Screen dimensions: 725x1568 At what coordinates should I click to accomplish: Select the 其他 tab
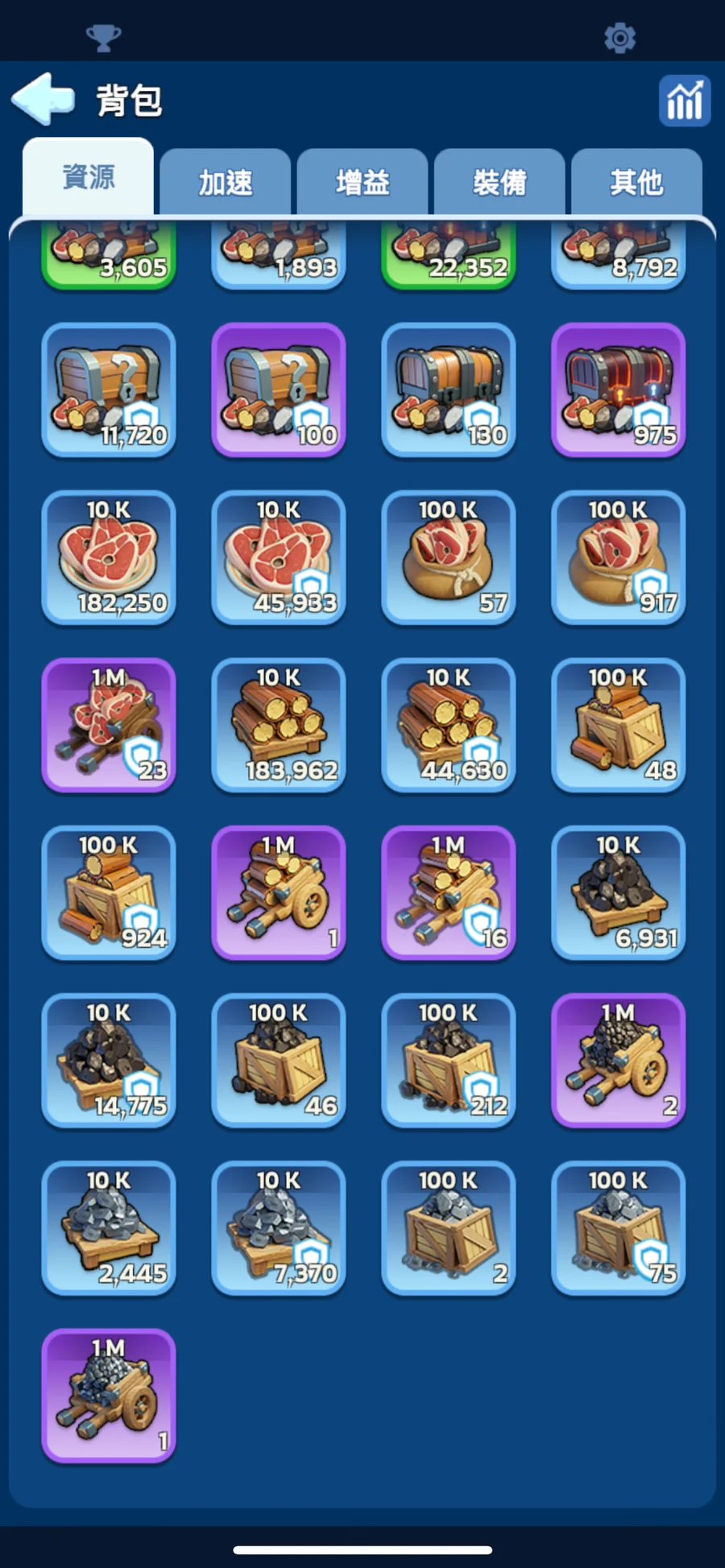636,183
